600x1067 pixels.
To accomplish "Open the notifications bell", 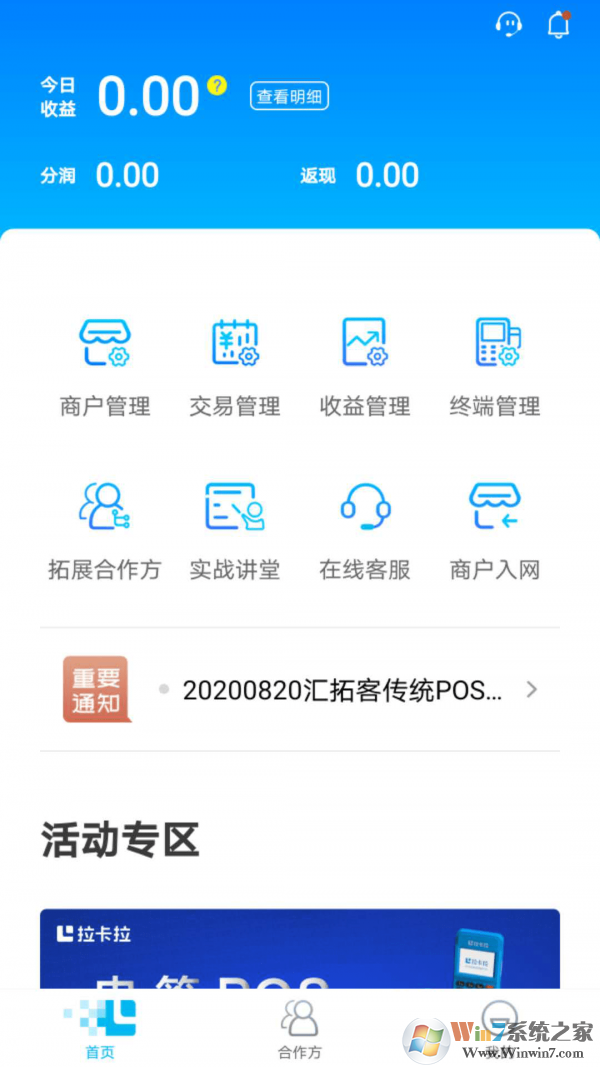I will [x=559, y=25].
